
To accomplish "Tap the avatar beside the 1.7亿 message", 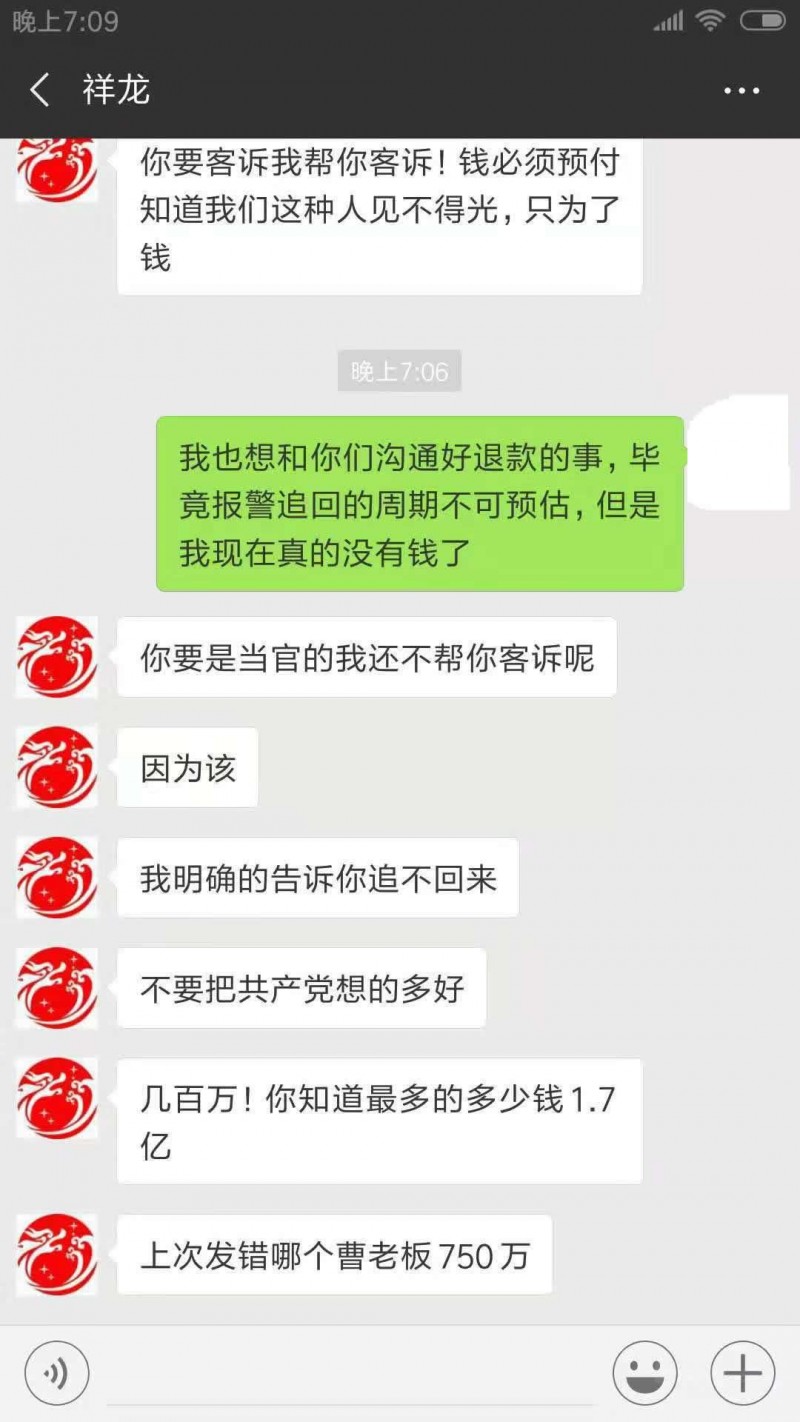I will 56,1098.
